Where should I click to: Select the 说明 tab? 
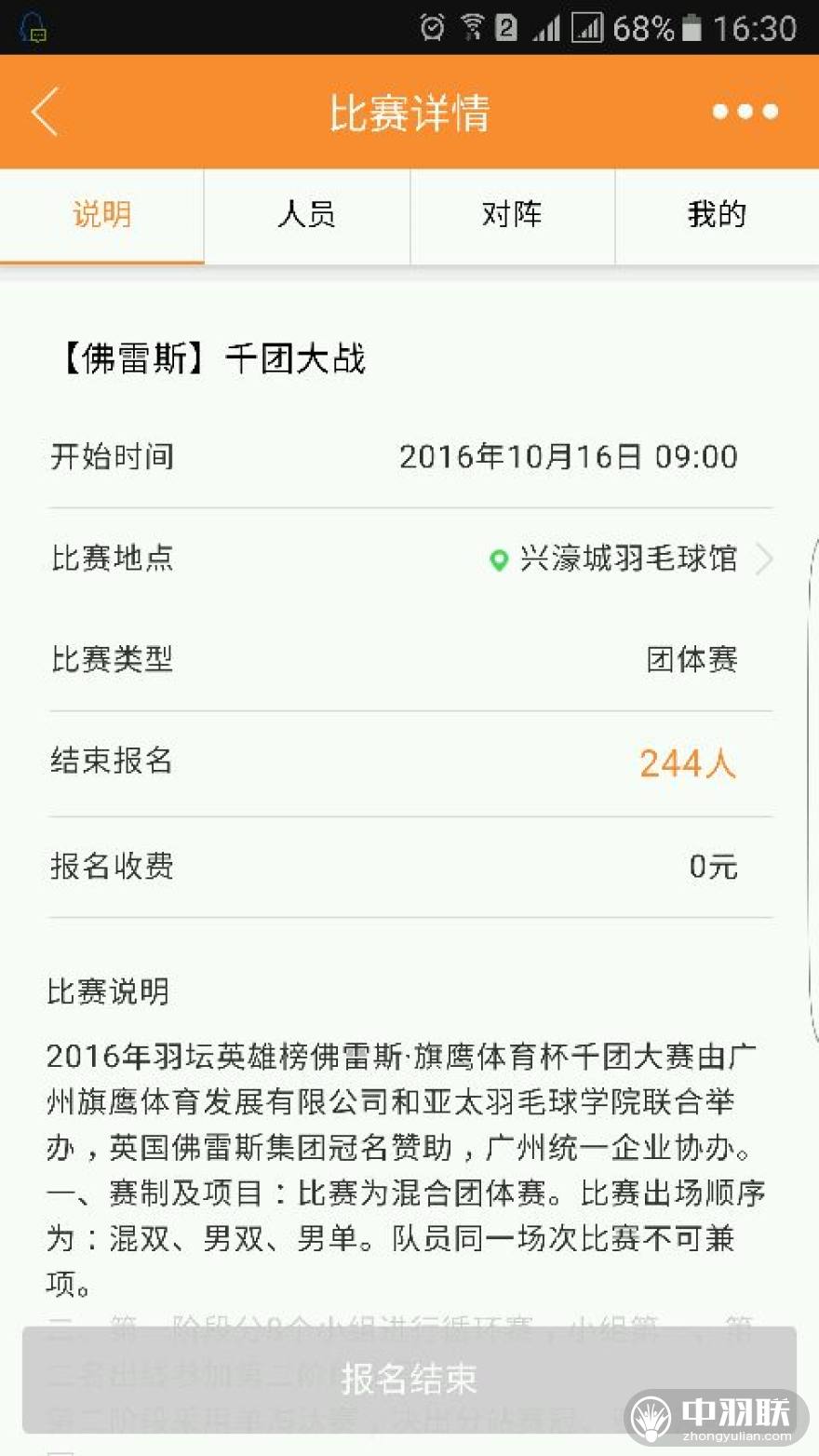(x=102, y=215)
